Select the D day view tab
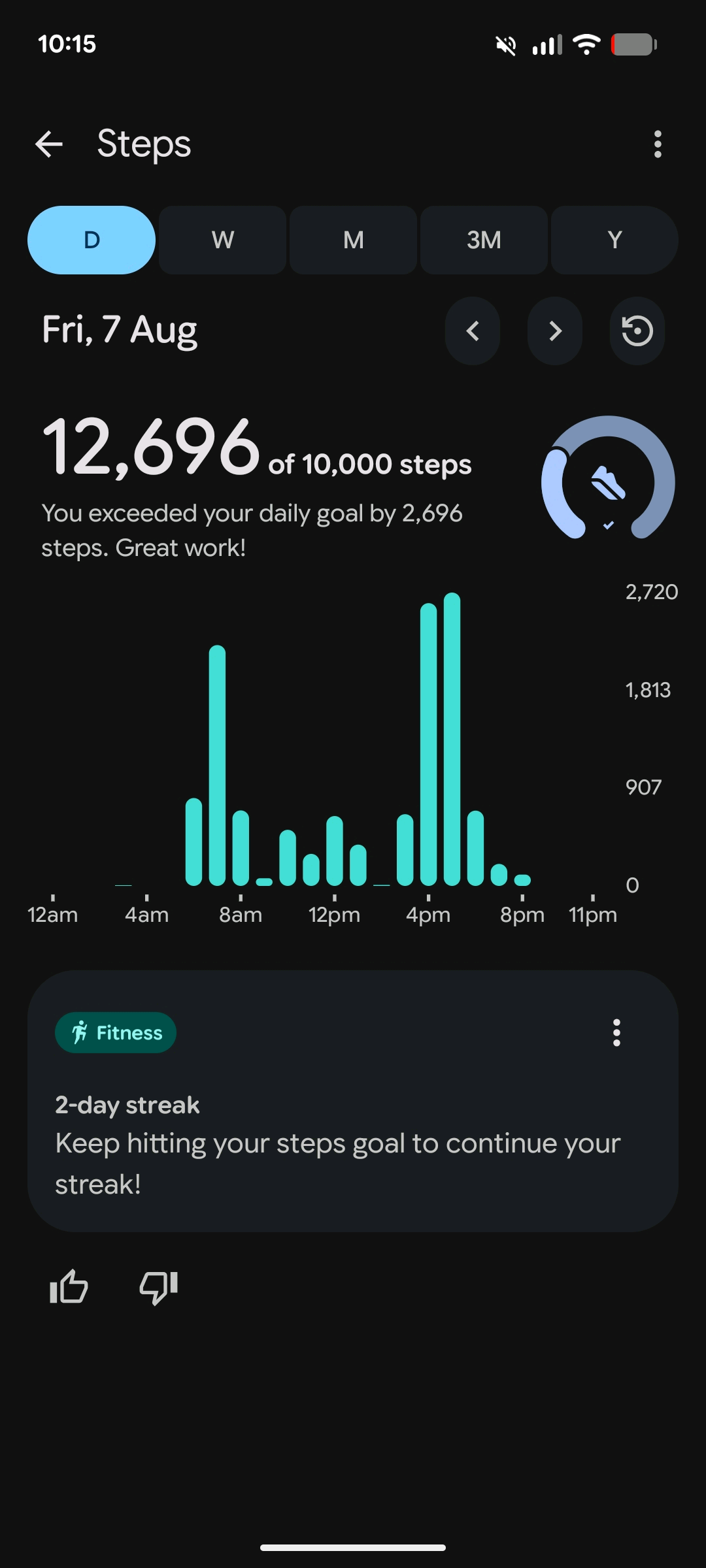The image size is (706, 1568). pyautogui.click(x=92, y=240)
